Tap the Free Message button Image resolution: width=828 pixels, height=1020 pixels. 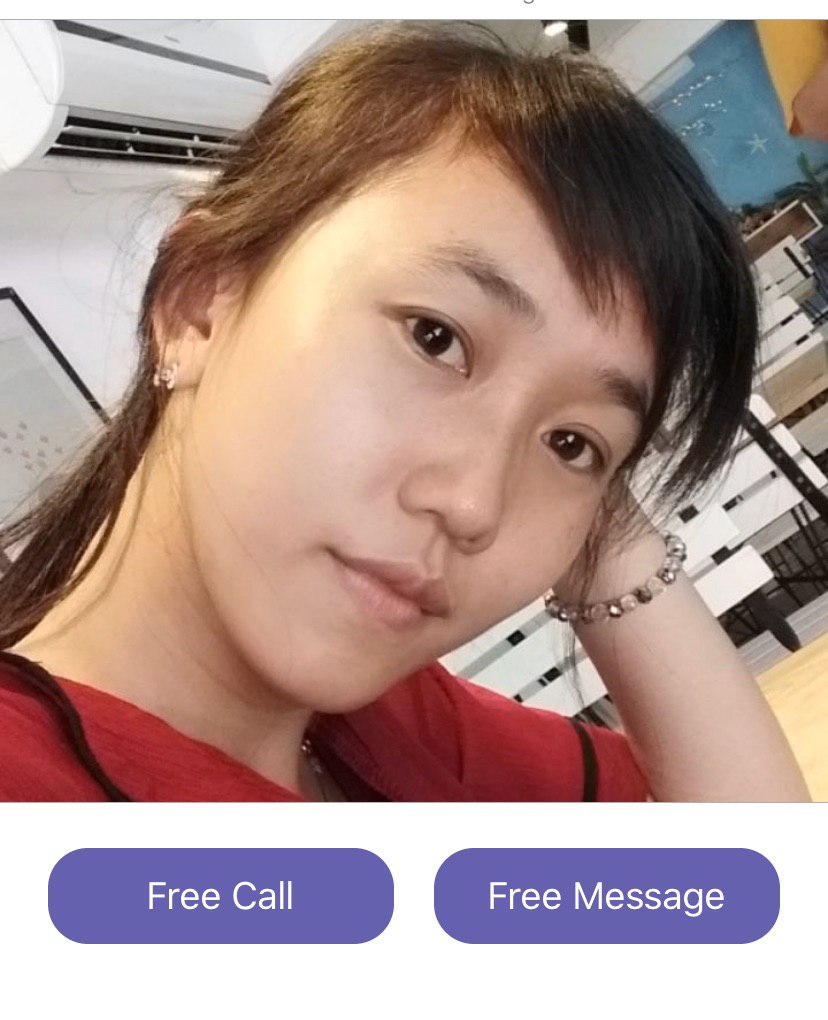coord(606,895)
